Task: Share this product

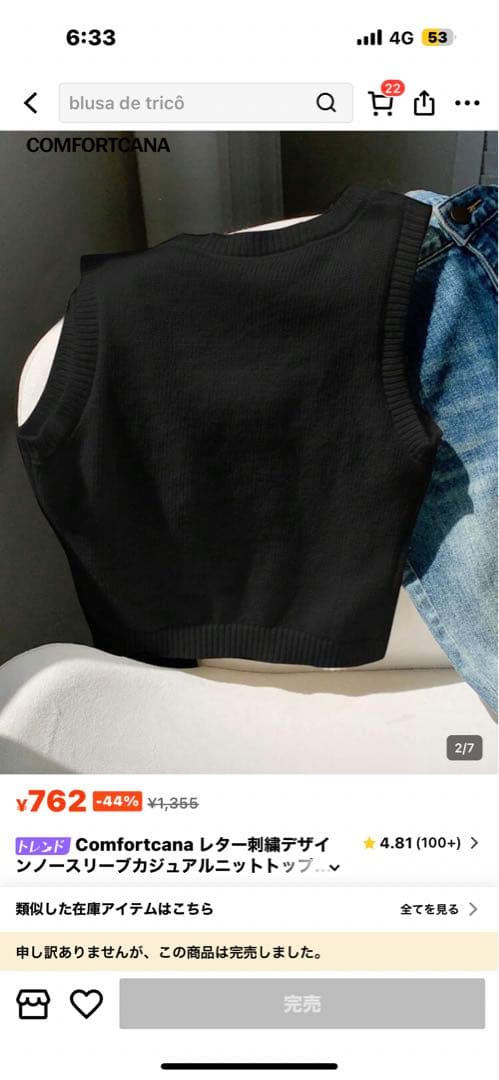Action: point(424,103)
